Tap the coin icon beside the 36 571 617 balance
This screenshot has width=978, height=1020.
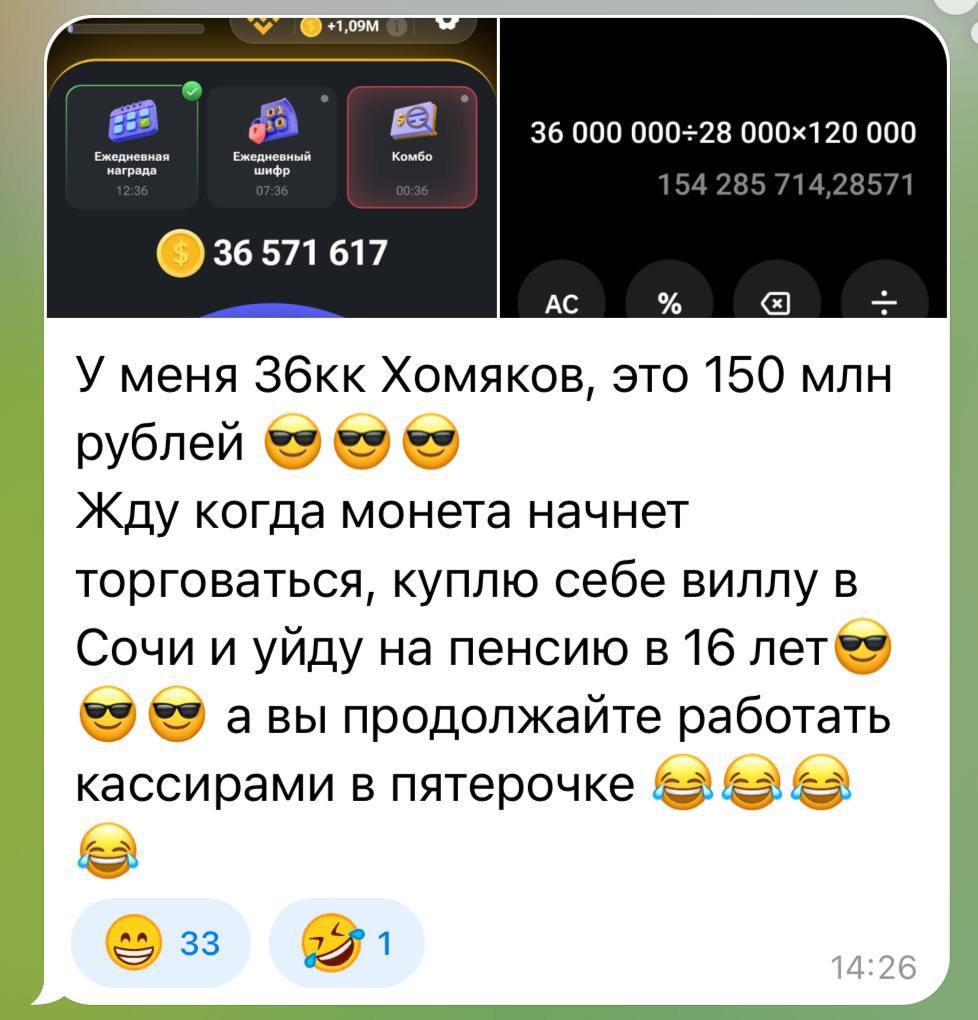coord(179,252)
